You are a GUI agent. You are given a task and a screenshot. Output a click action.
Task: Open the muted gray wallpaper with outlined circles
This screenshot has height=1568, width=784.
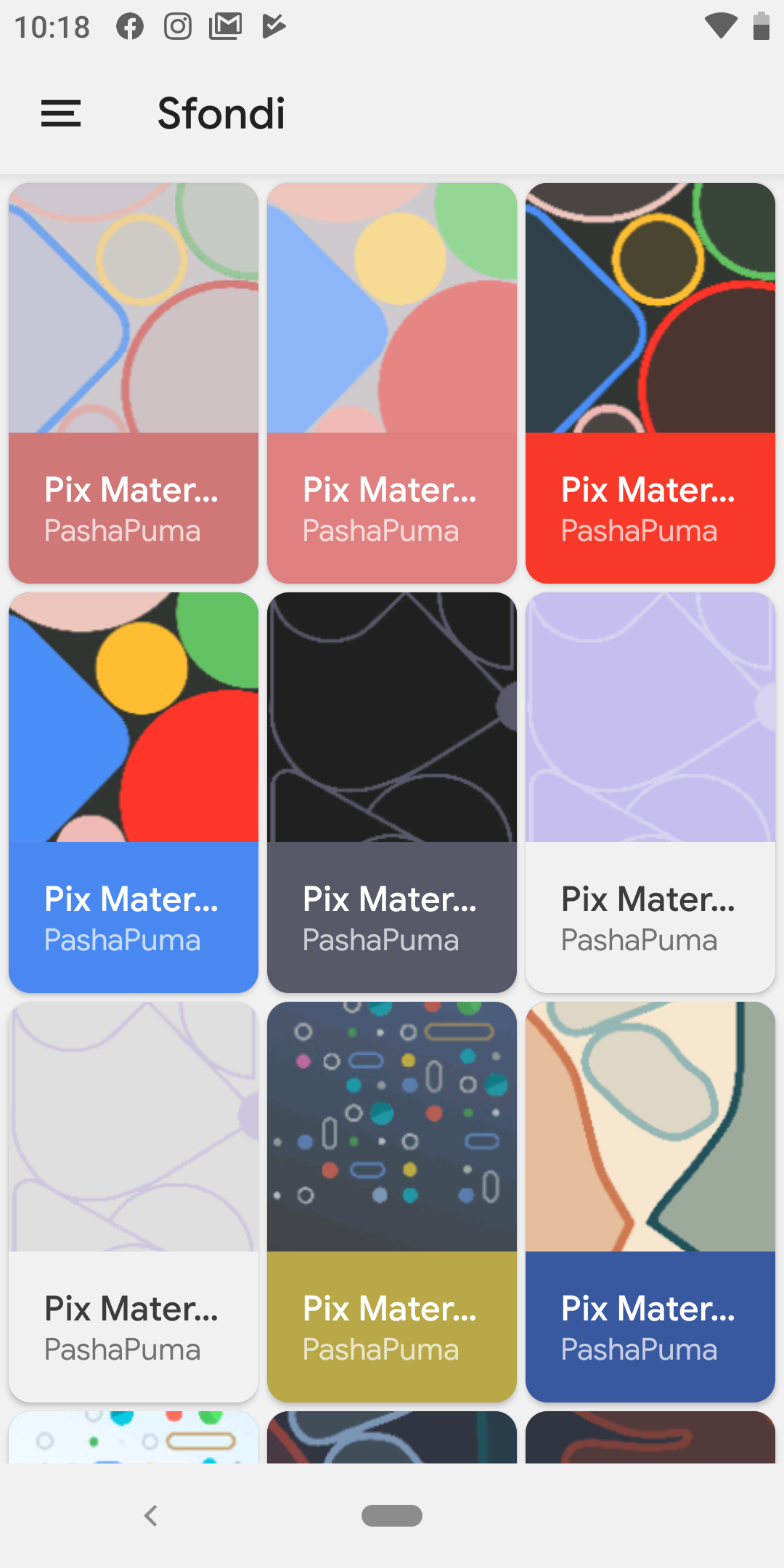coord(134,383)
